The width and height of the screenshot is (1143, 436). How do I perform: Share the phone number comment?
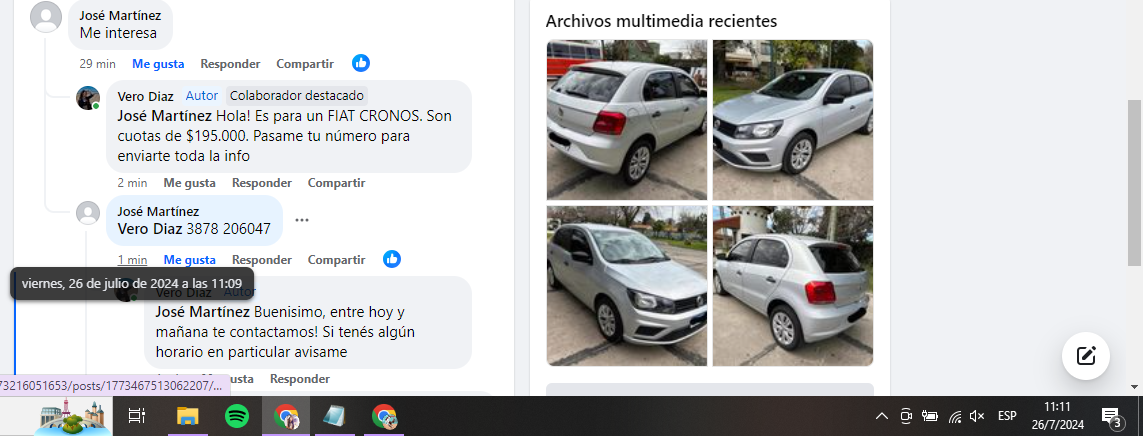tap(336, 259)
